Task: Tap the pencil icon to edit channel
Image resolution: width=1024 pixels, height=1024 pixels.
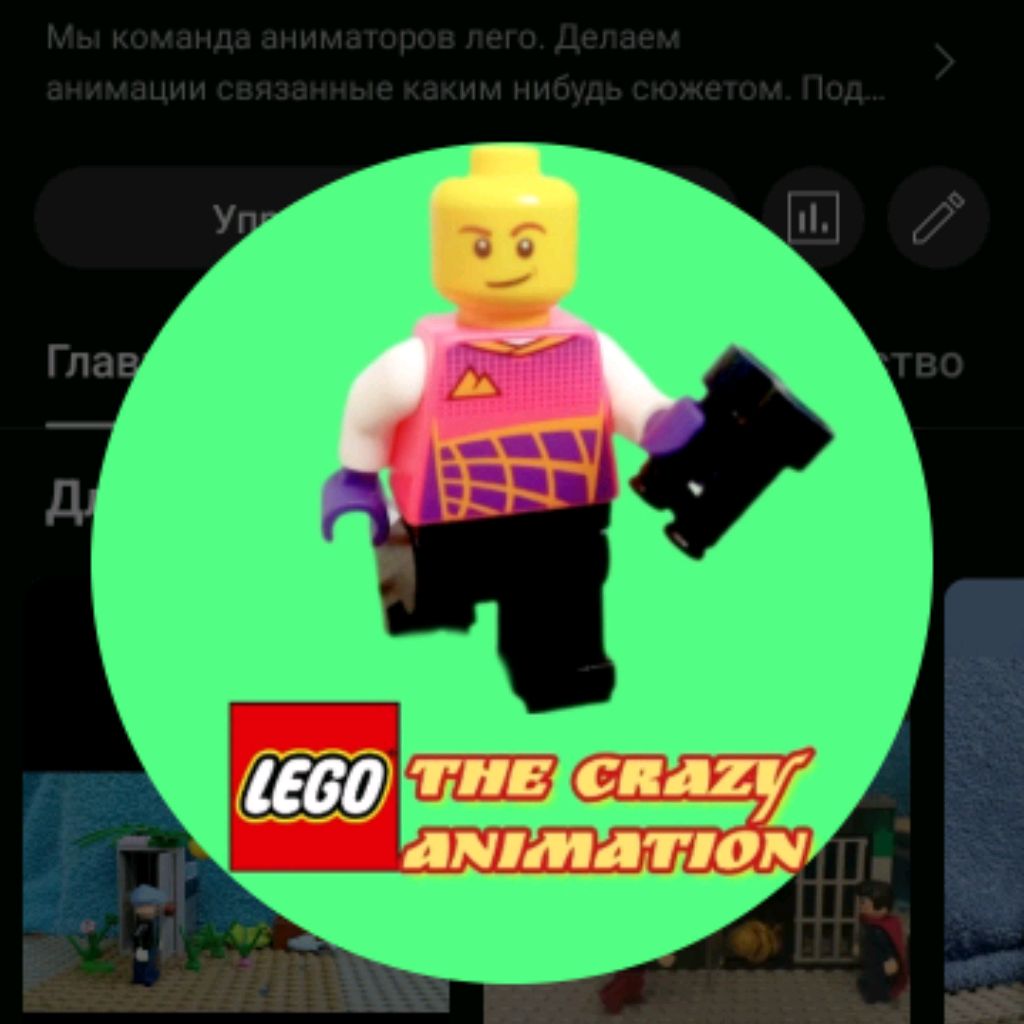Action: point(938,217)
